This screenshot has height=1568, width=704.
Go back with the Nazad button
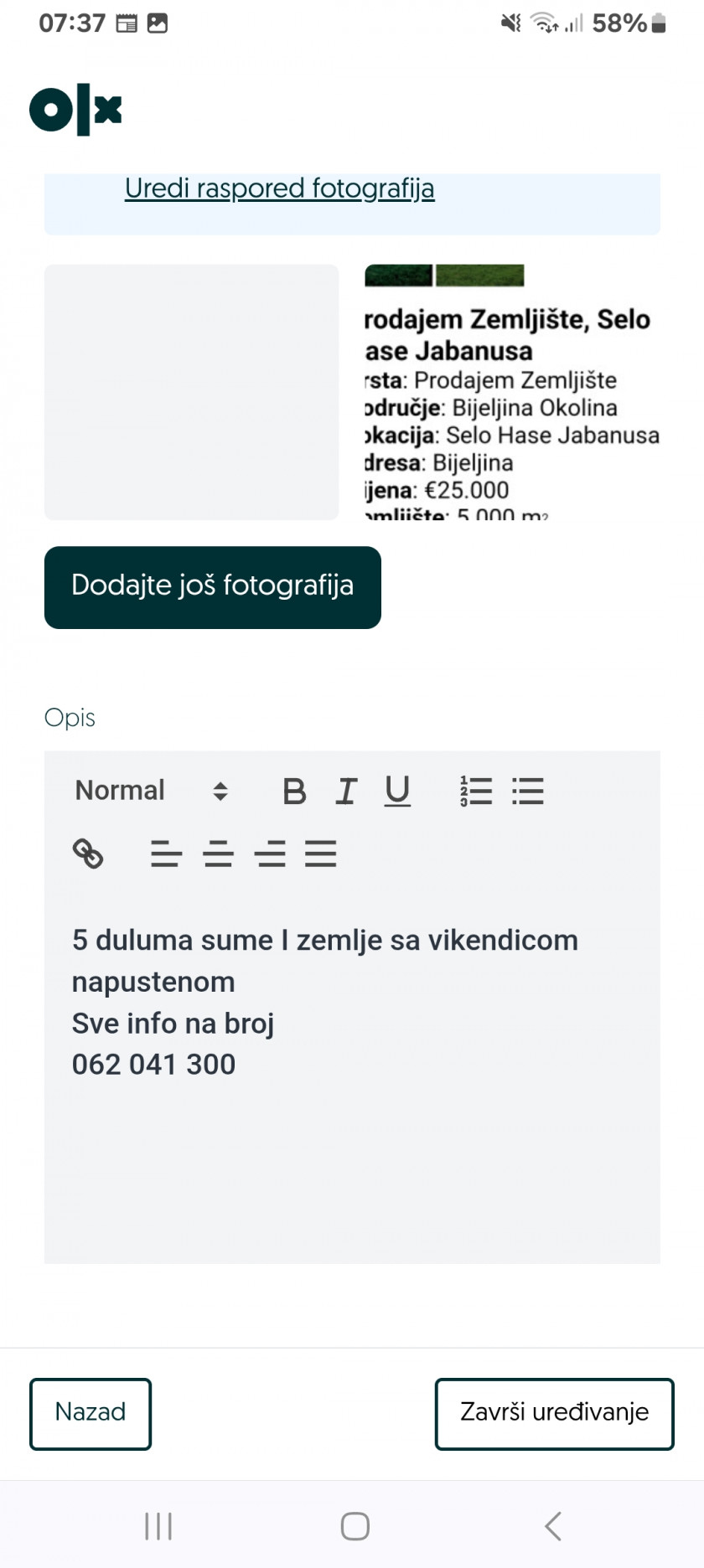tap(91, 1413)
